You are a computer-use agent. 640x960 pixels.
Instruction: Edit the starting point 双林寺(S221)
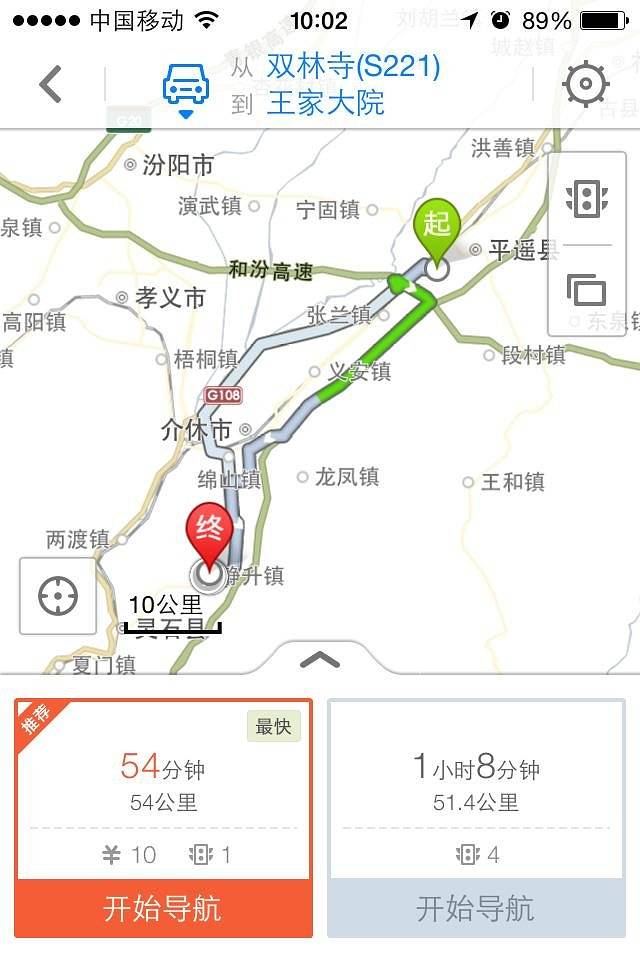[x=353, y=67]
